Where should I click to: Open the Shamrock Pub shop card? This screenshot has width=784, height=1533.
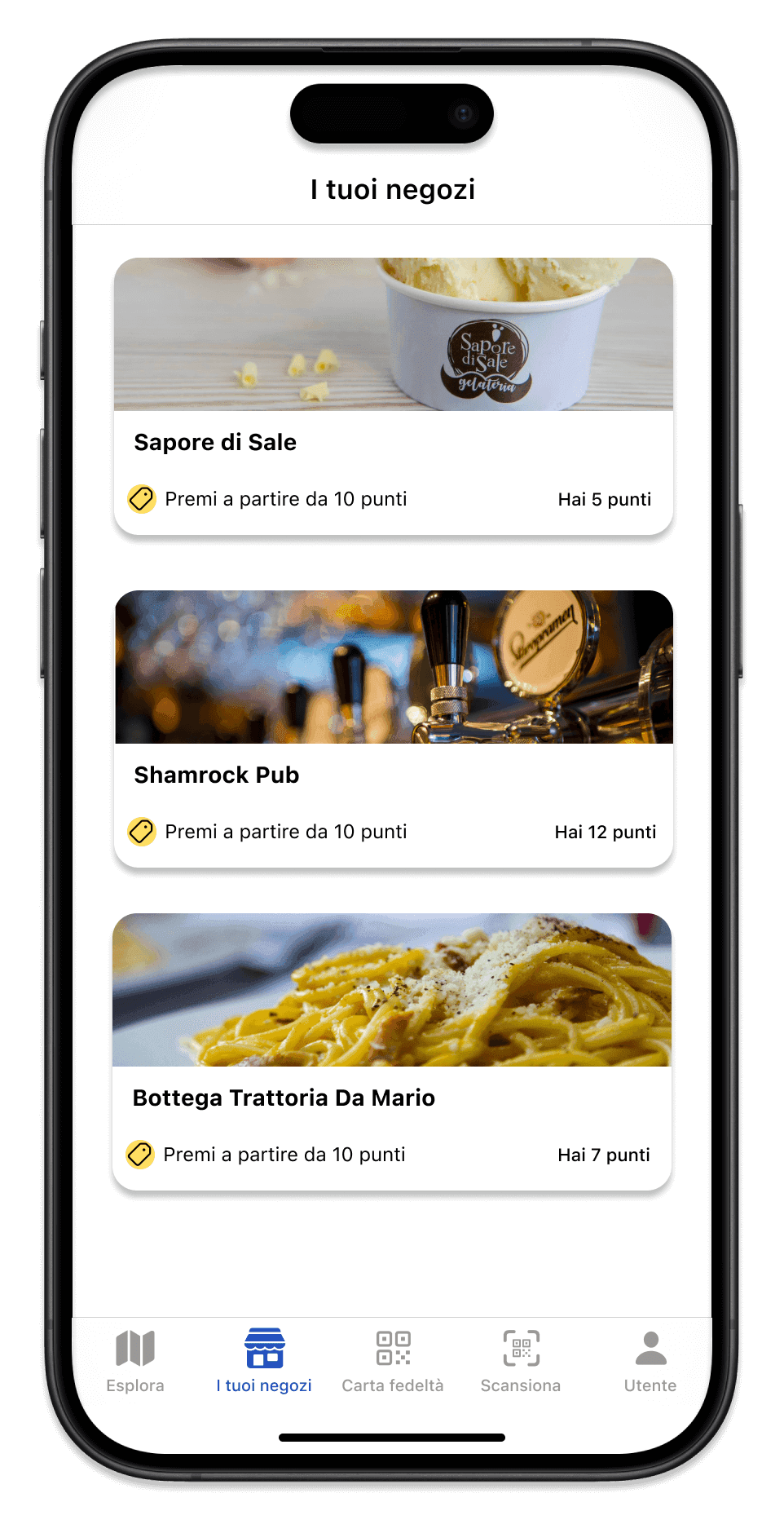(393, 729)
